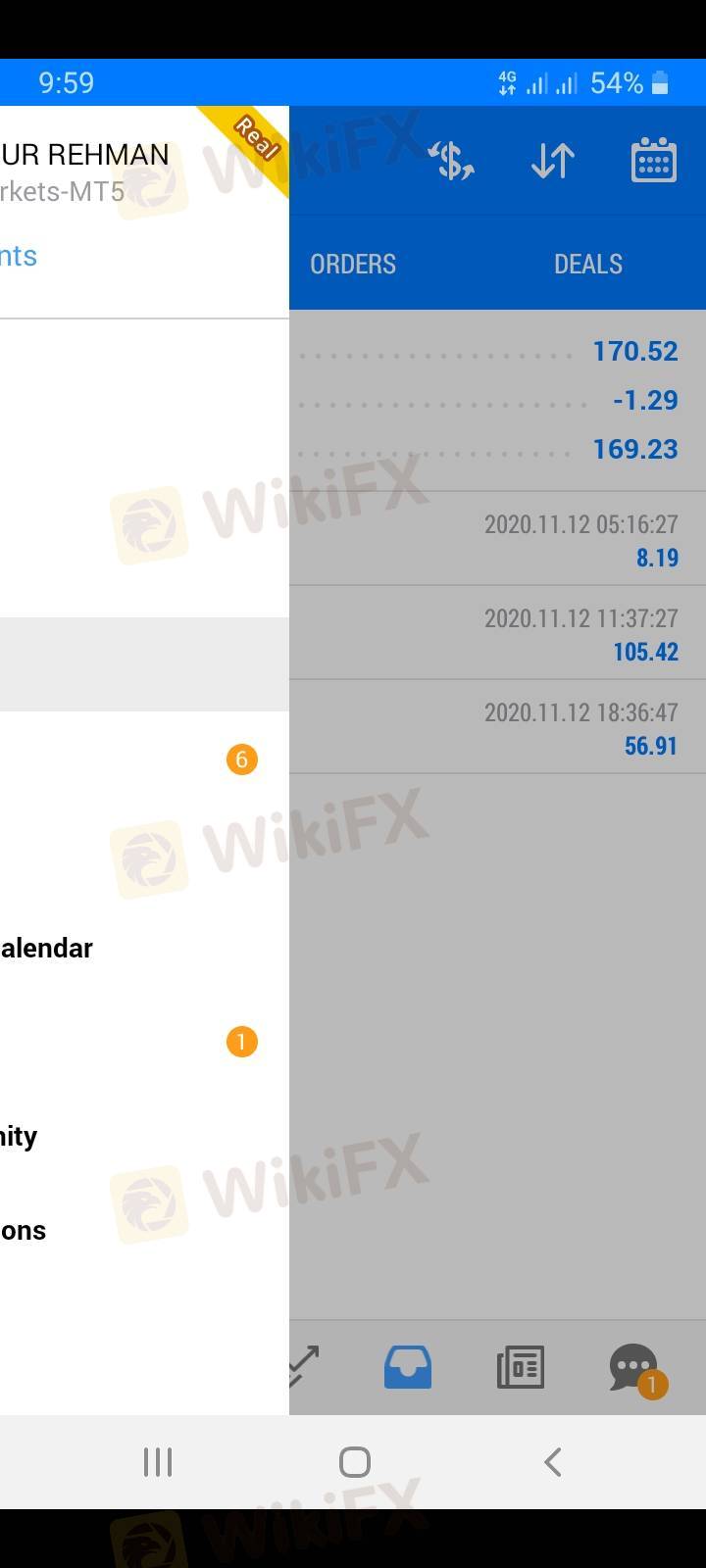Tap the sort arrows icon
Viewport: 706px width, 1568px height.
click(x=552, y=161)
